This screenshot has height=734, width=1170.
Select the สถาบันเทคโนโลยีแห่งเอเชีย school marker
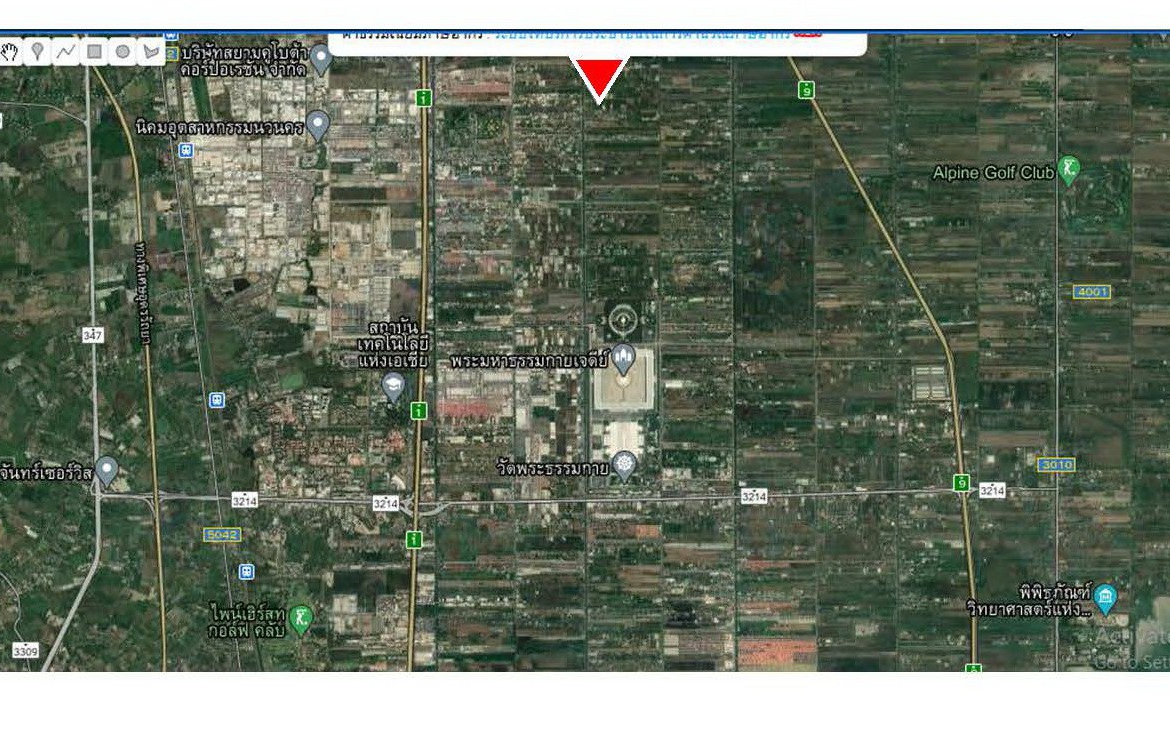click(394, 386)
